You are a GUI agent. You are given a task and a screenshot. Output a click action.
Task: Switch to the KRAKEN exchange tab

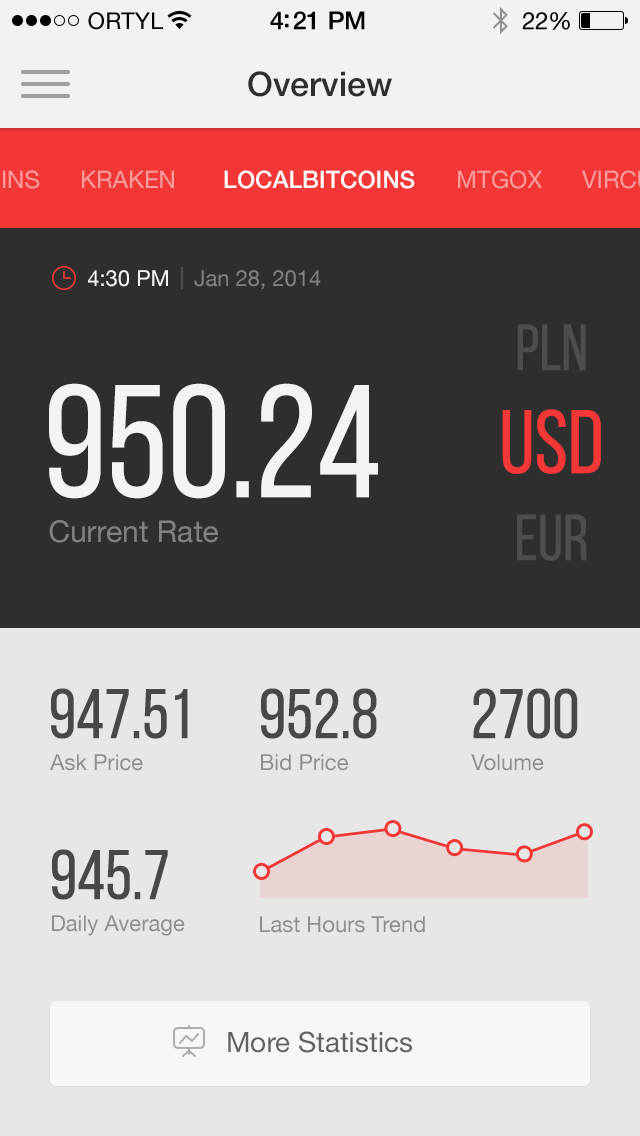[128, 180]
